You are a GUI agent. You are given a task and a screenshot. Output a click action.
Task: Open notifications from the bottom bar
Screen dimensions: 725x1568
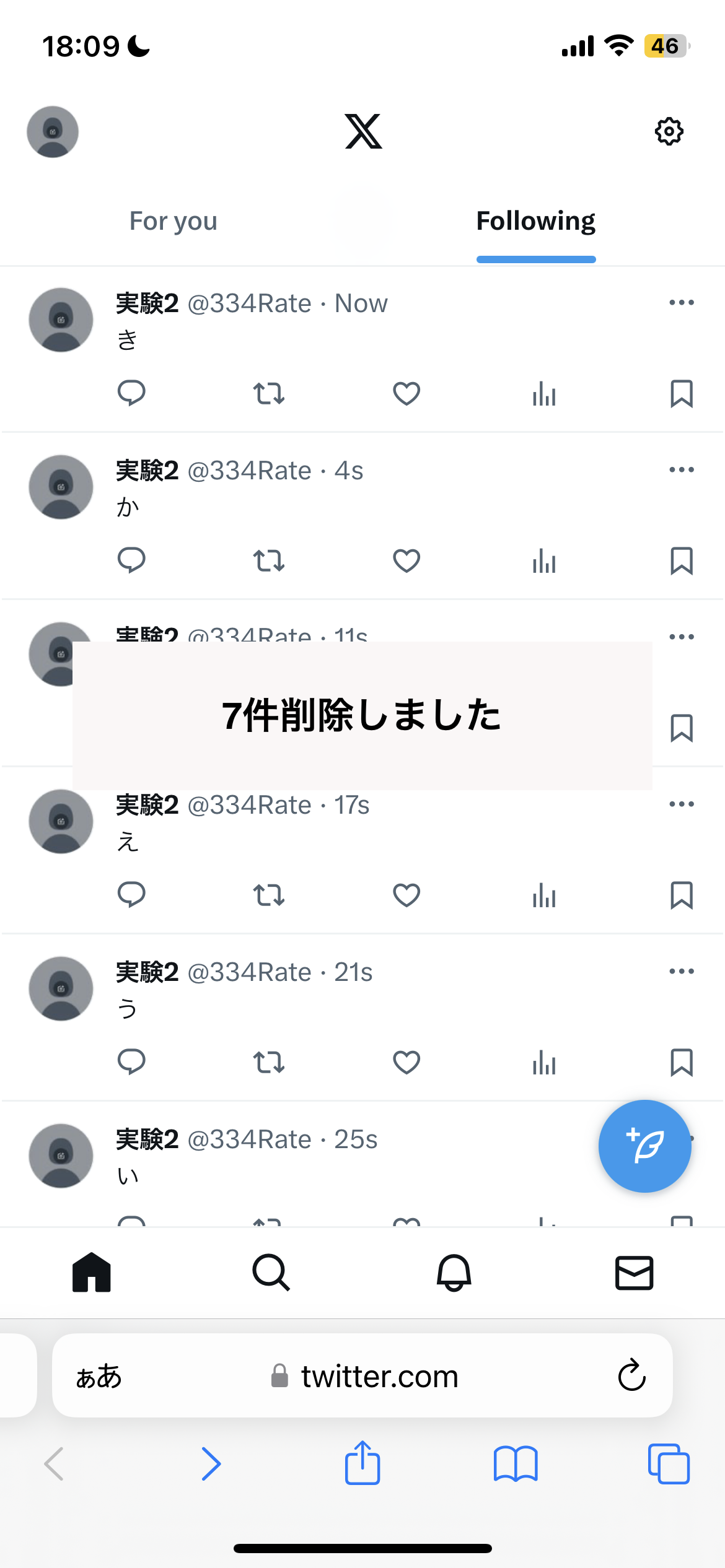coord(453,1273)
